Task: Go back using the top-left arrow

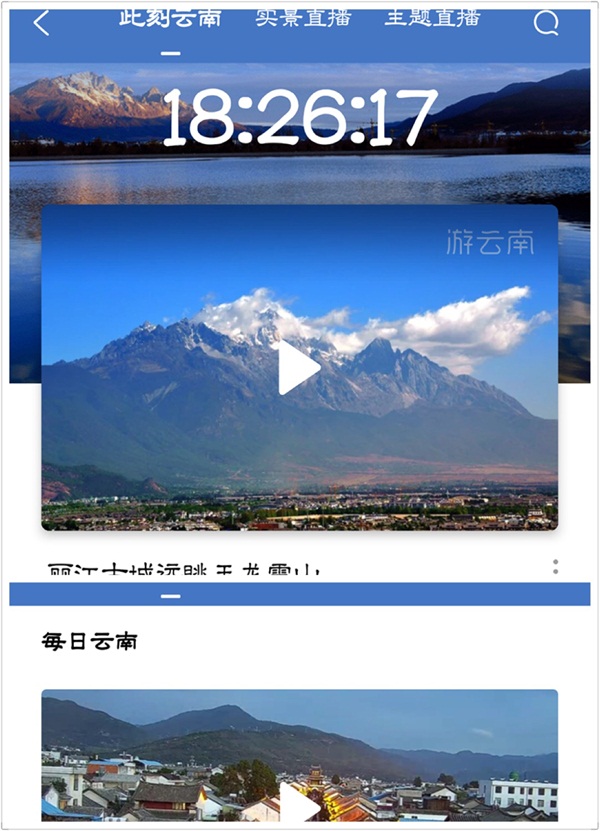Action: click(41, 24)
